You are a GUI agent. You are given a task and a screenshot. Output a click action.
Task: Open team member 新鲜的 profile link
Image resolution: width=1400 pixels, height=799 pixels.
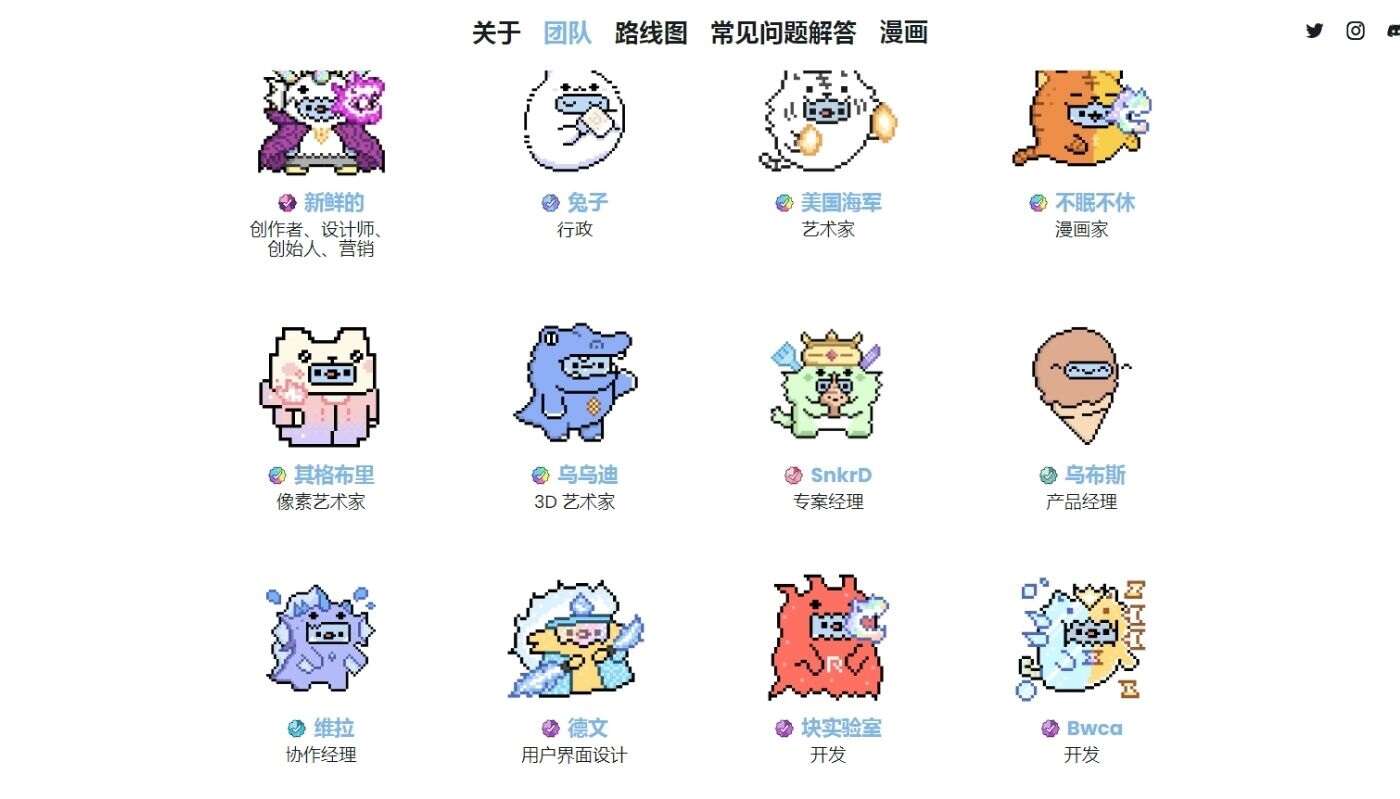[333, 203]
